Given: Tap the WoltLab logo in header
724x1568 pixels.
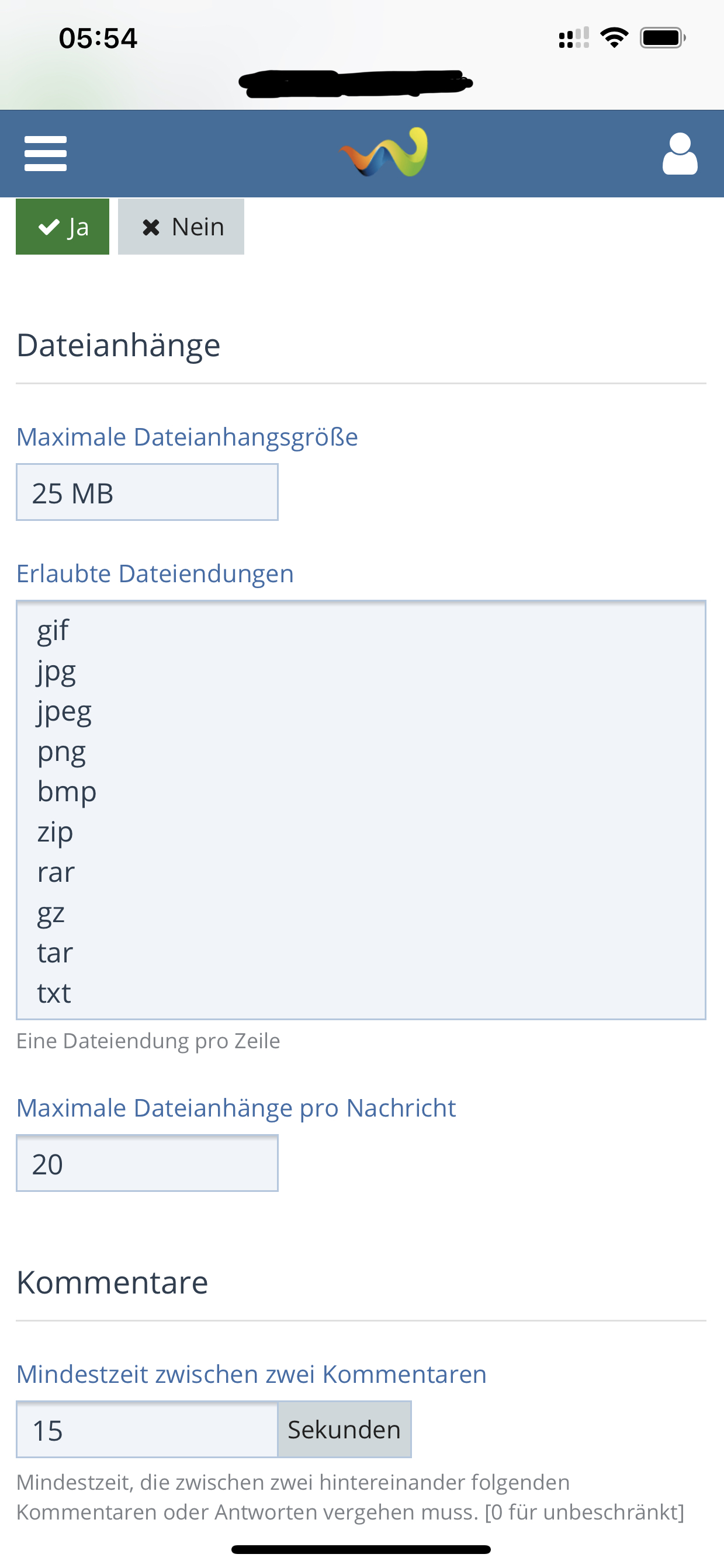Looking at the screenshot, I should tap(383, 152).
